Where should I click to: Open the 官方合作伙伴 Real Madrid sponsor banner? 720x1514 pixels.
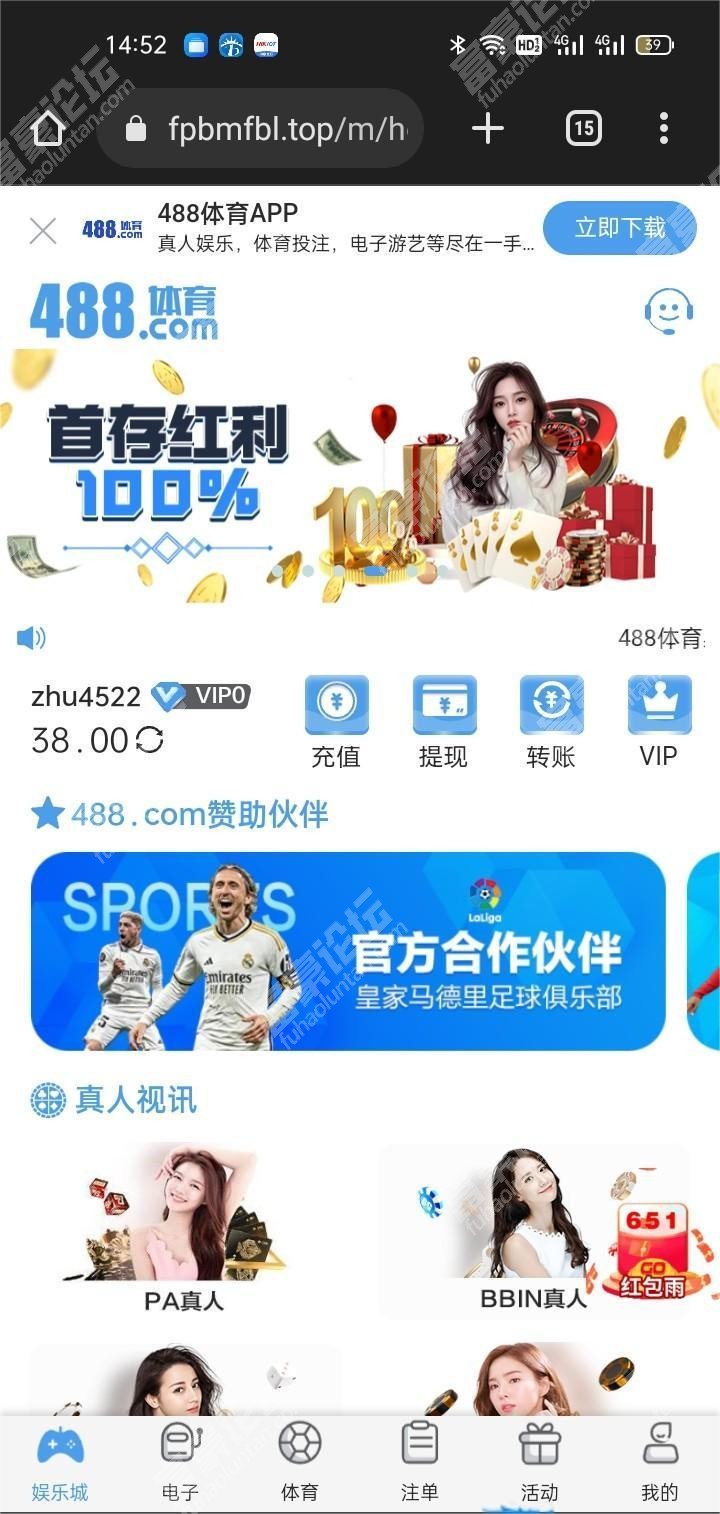pos(348,951)
